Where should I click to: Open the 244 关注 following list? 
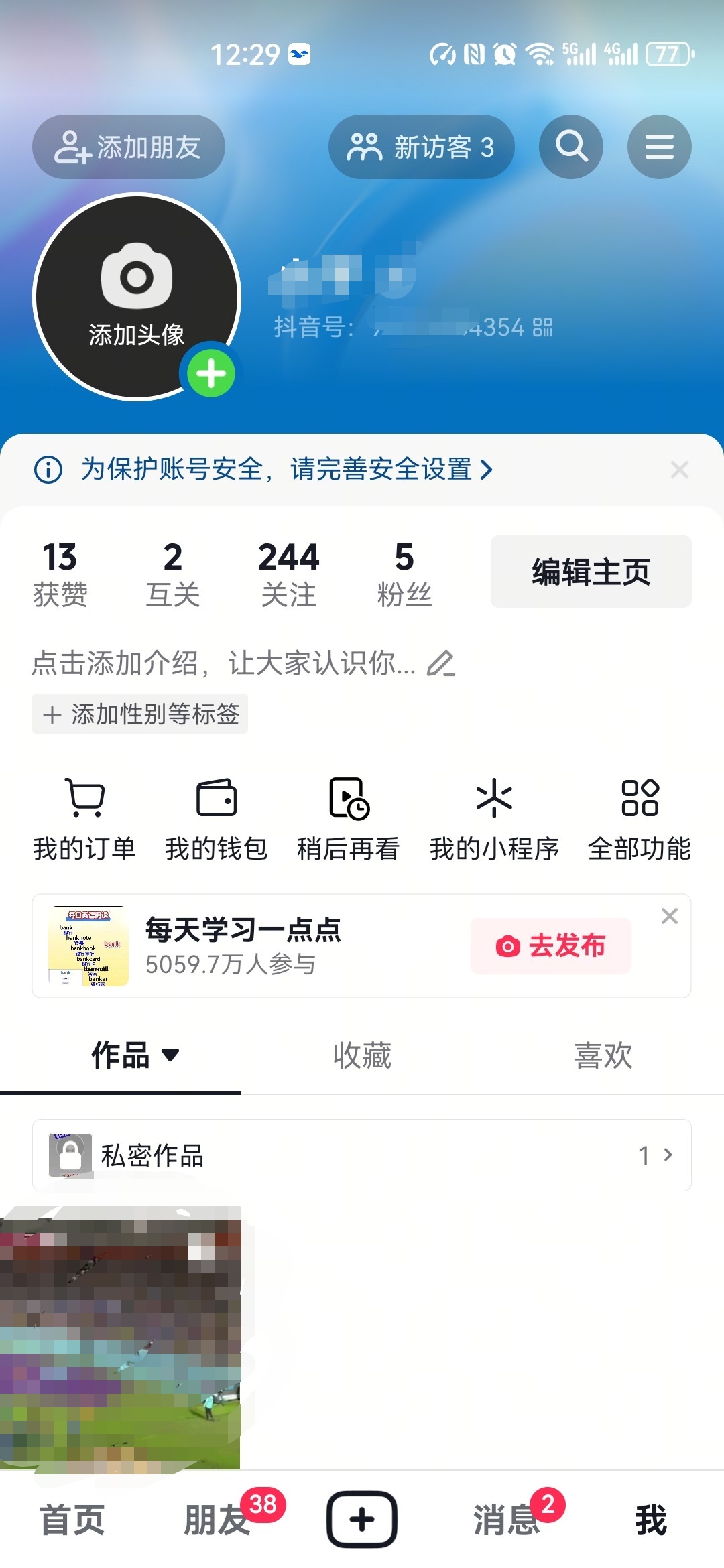(x=289, y=574)
